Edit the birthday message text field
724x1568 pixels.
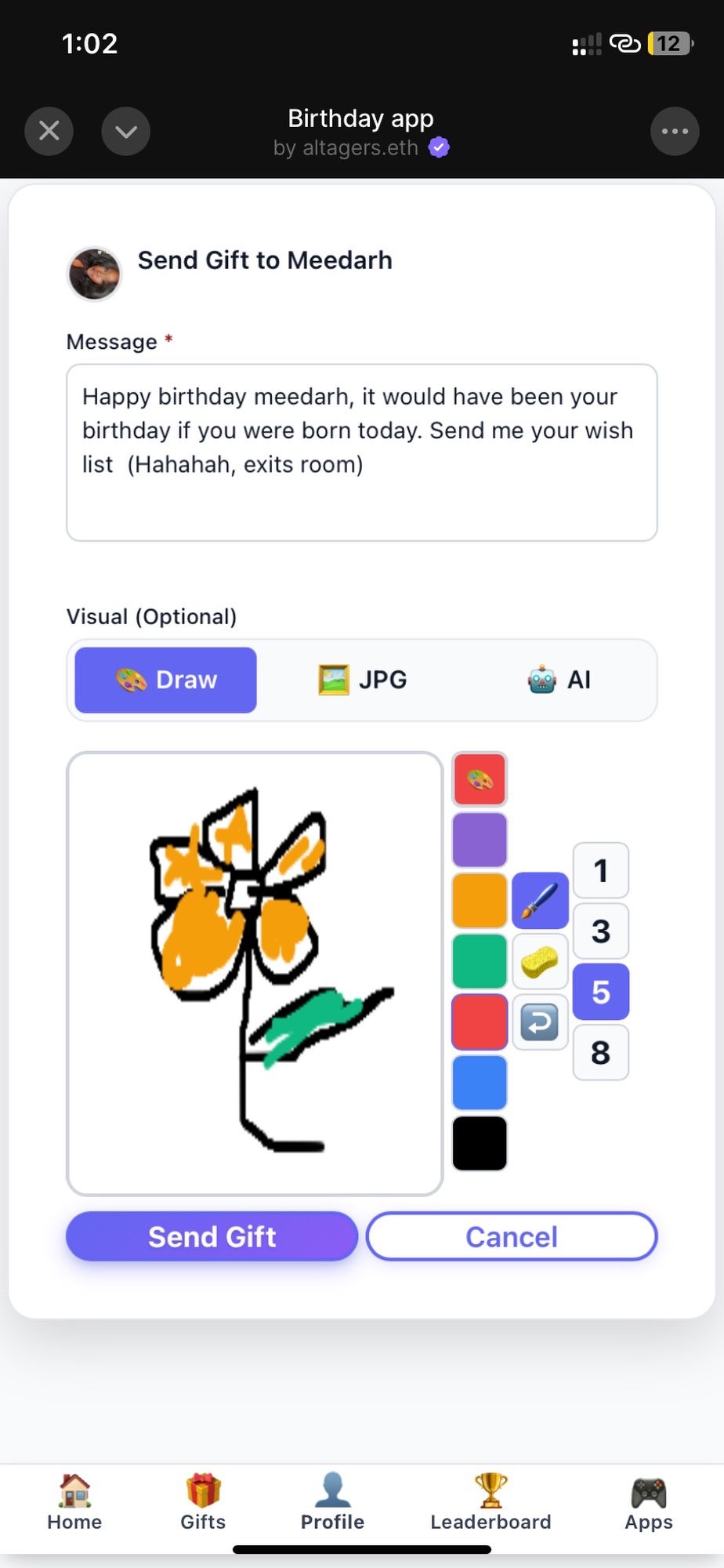(361, 452)
